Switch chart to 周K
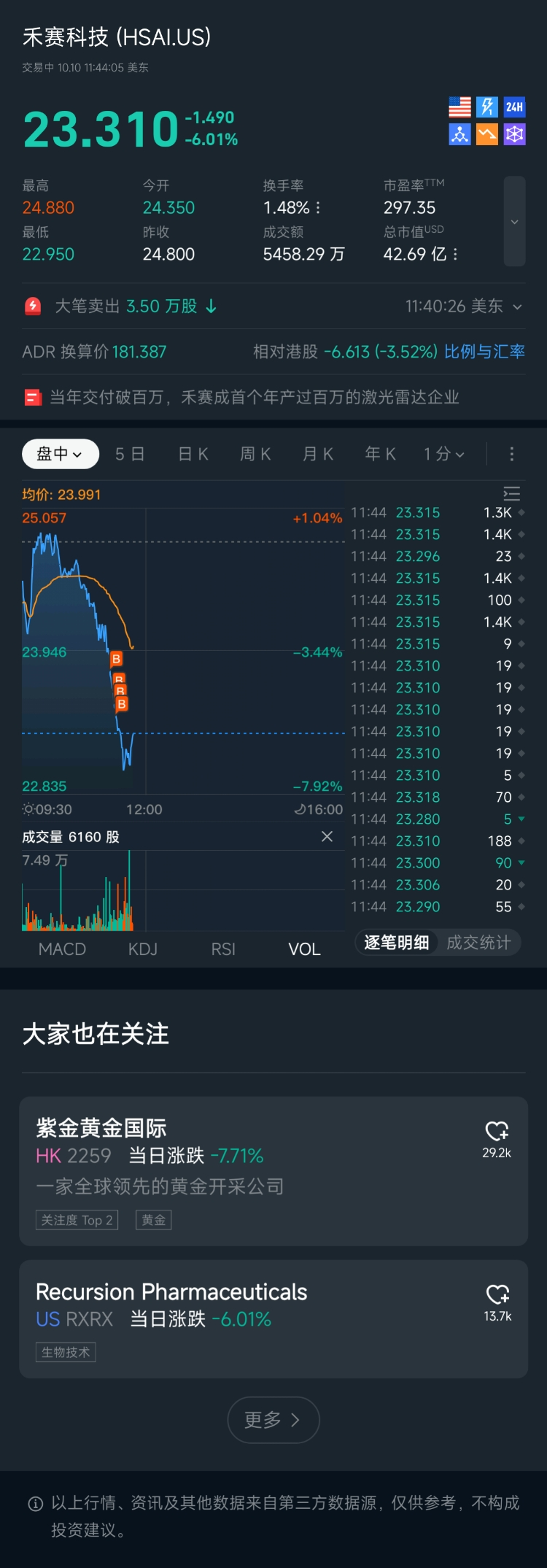547x1568 pixels. point(255,454)
